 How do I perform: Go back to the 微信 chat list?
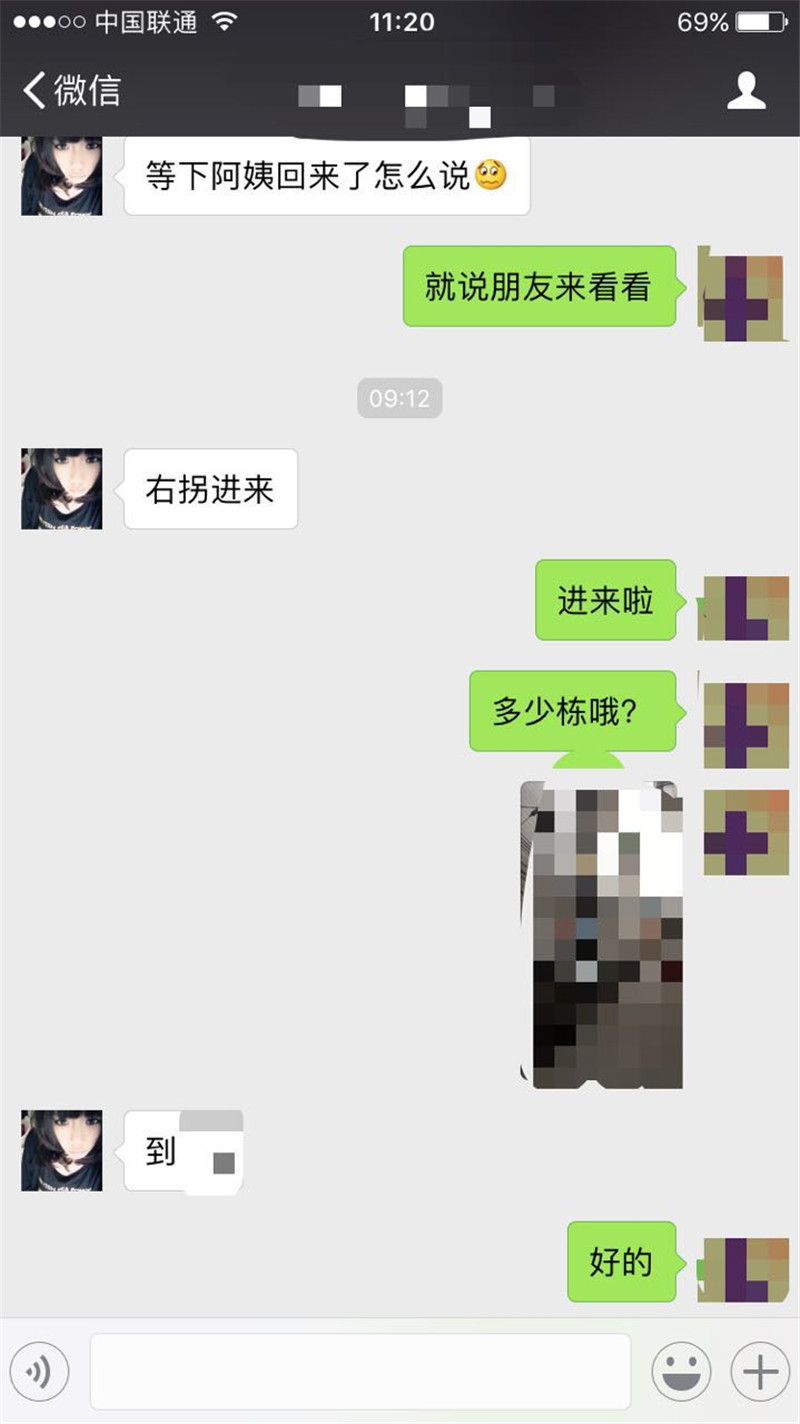tap(70, 90)
